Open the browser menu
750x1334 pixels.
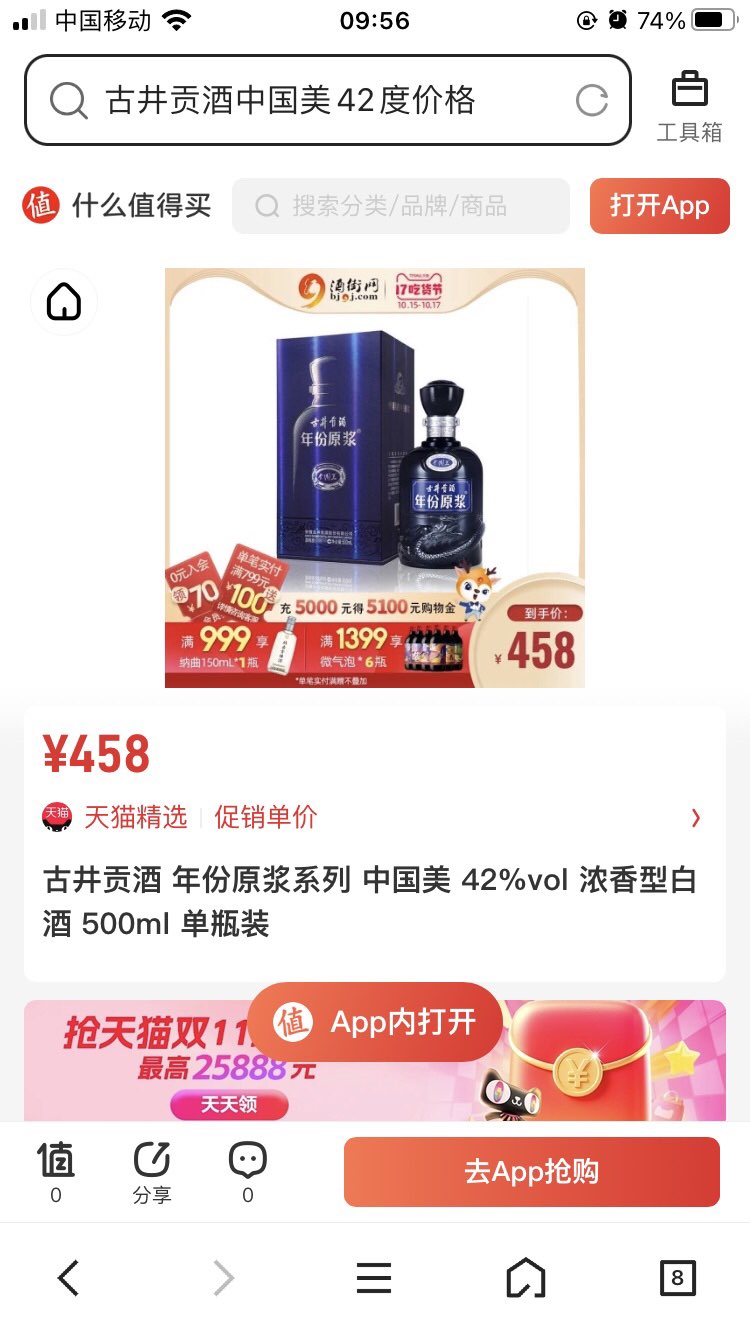pos(374,1278)
